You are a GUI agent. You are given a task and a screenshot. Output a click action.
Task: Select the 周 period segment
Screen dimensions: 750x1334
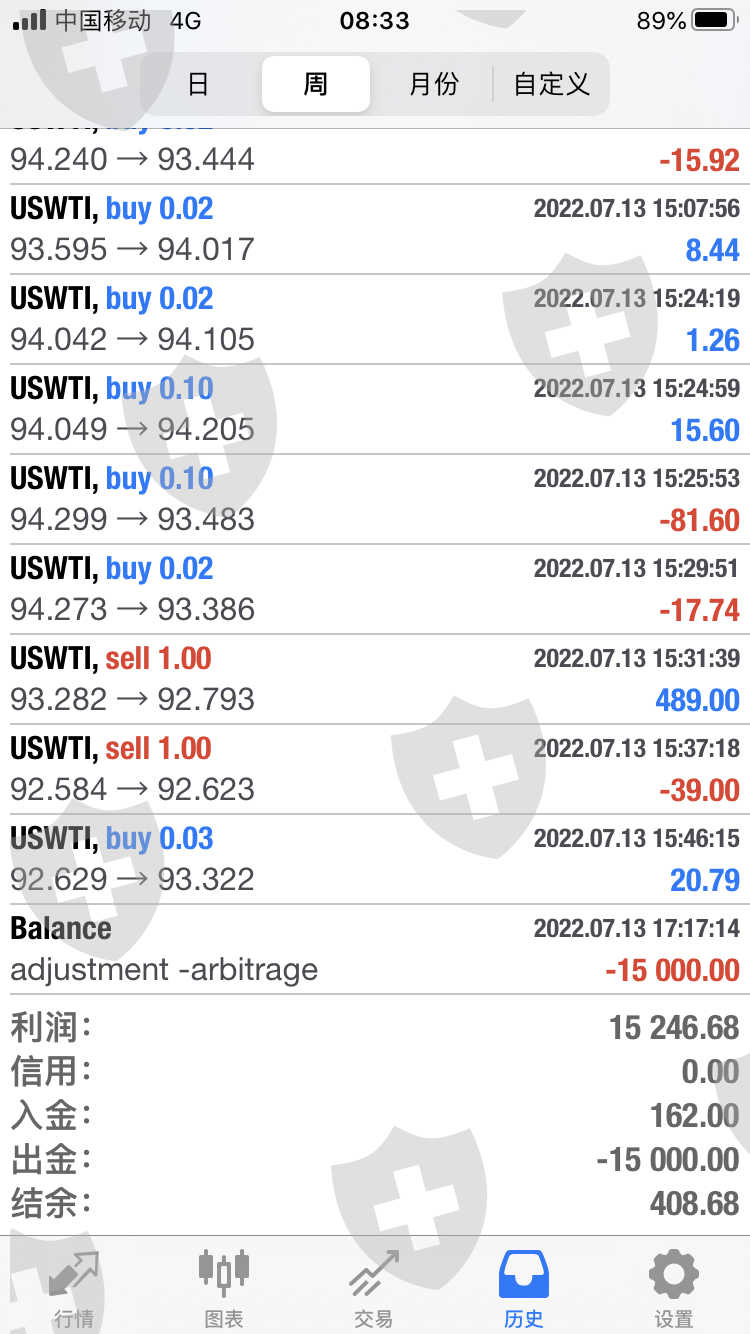point(316,84)
